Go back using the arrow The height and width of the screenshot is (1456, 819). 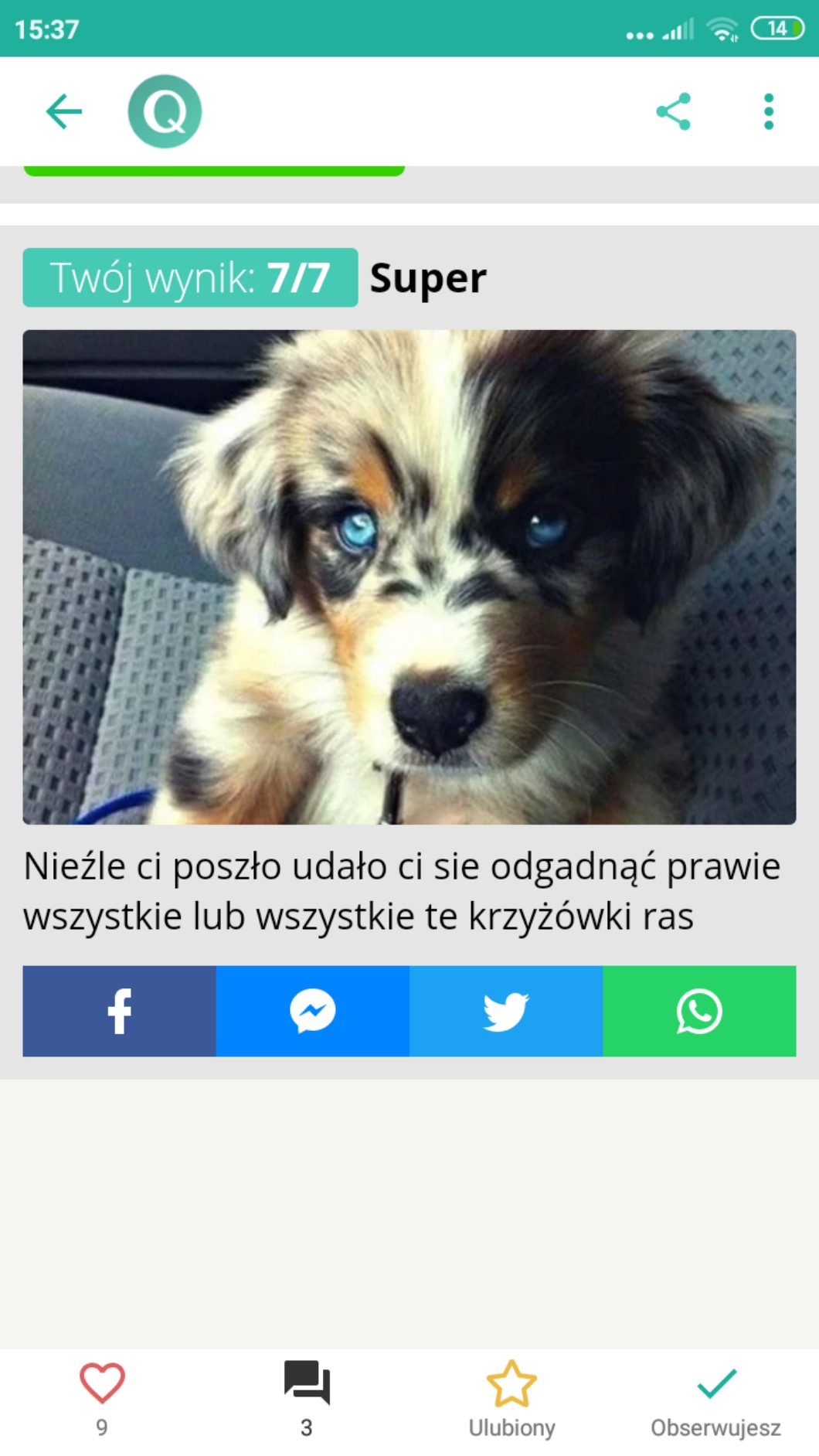(x=64, y=111)
